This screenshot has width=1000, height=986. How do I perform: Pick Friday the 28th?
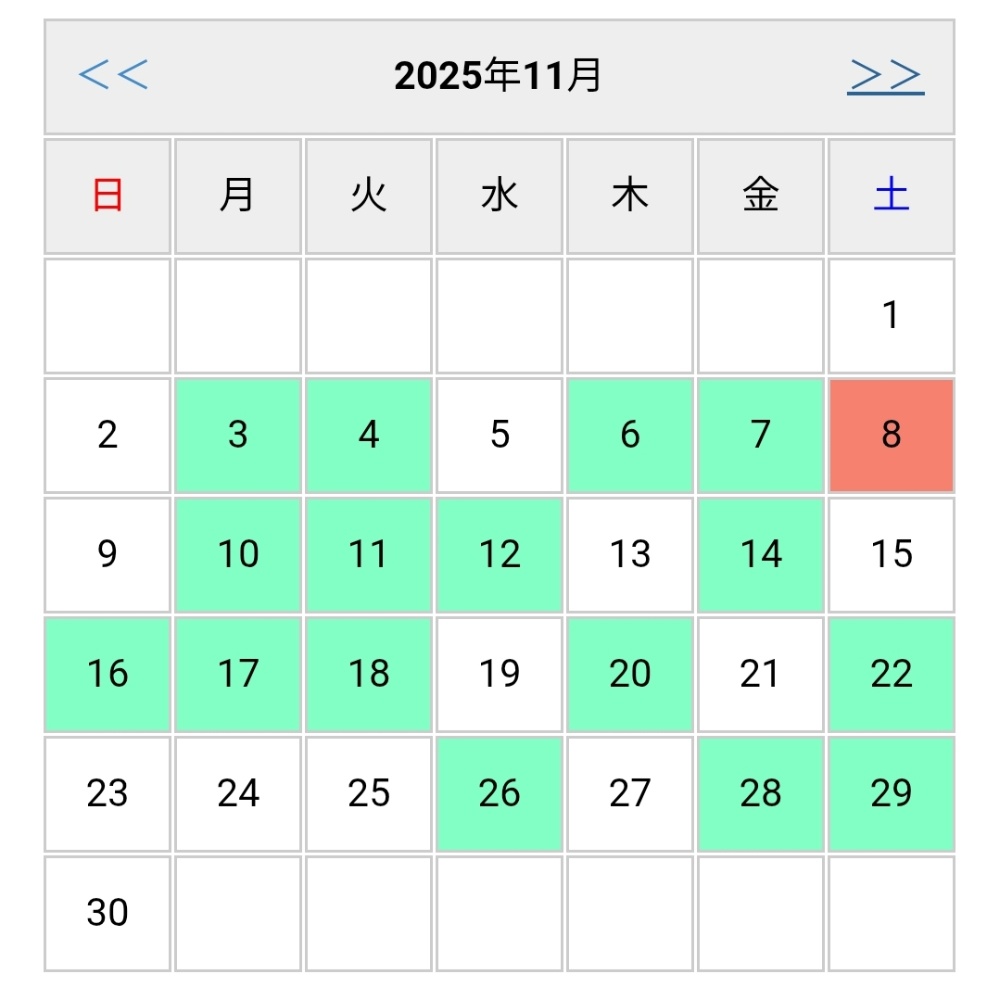tap(760, 794)
